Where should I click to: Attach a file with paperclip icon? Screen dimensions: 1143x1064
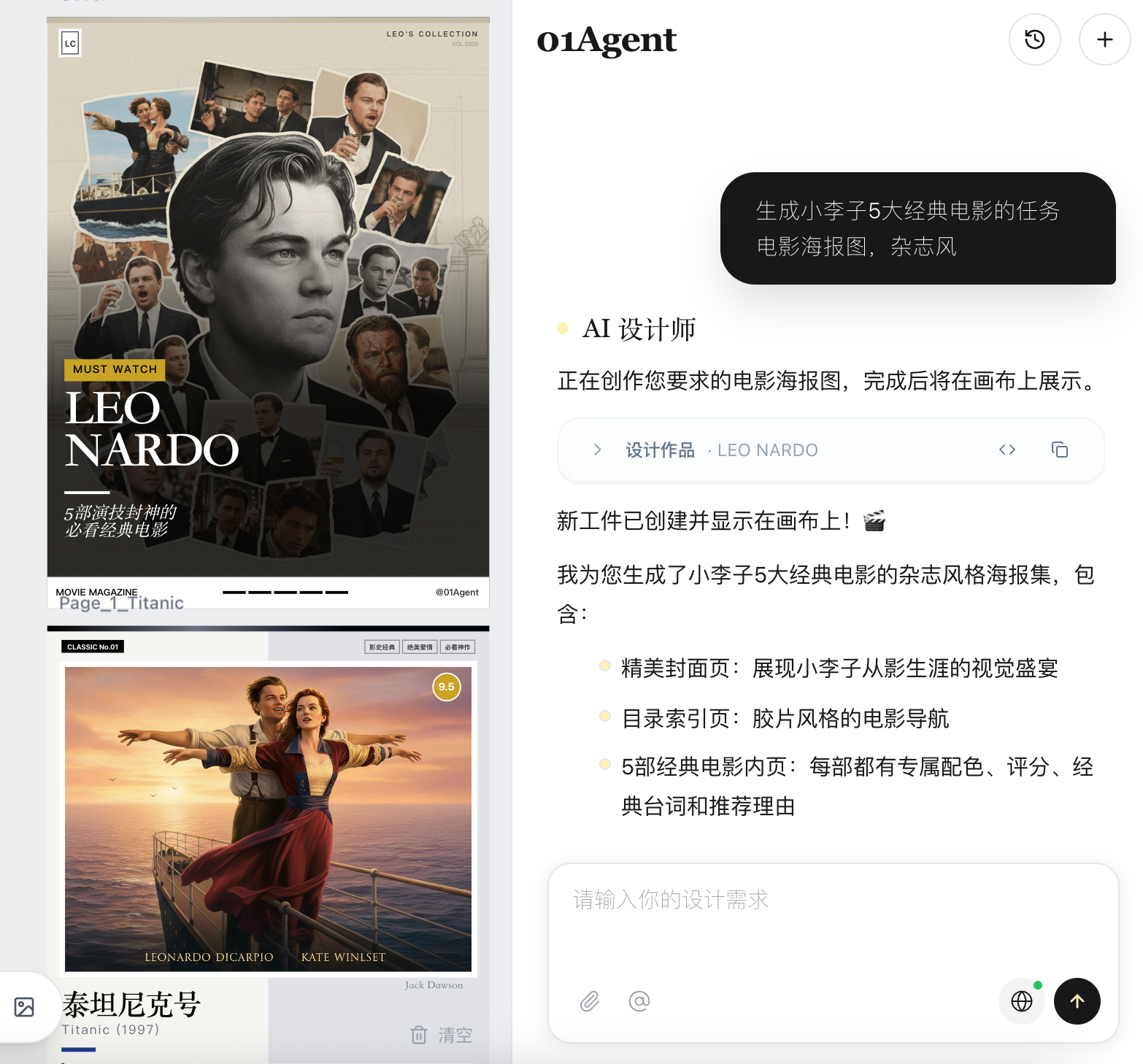[x=590, y=1001]
